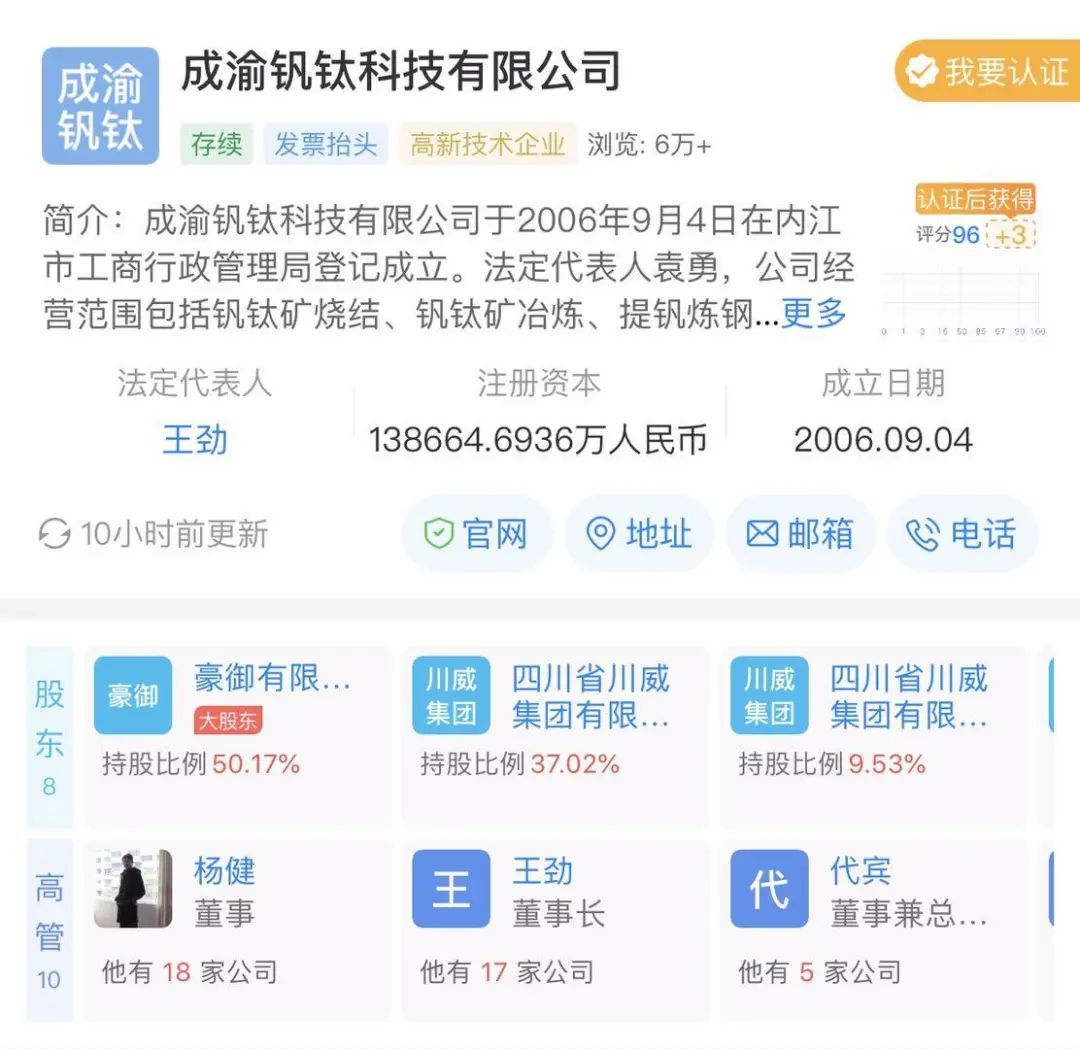Expand the intro with 更多

click(813, 314)
